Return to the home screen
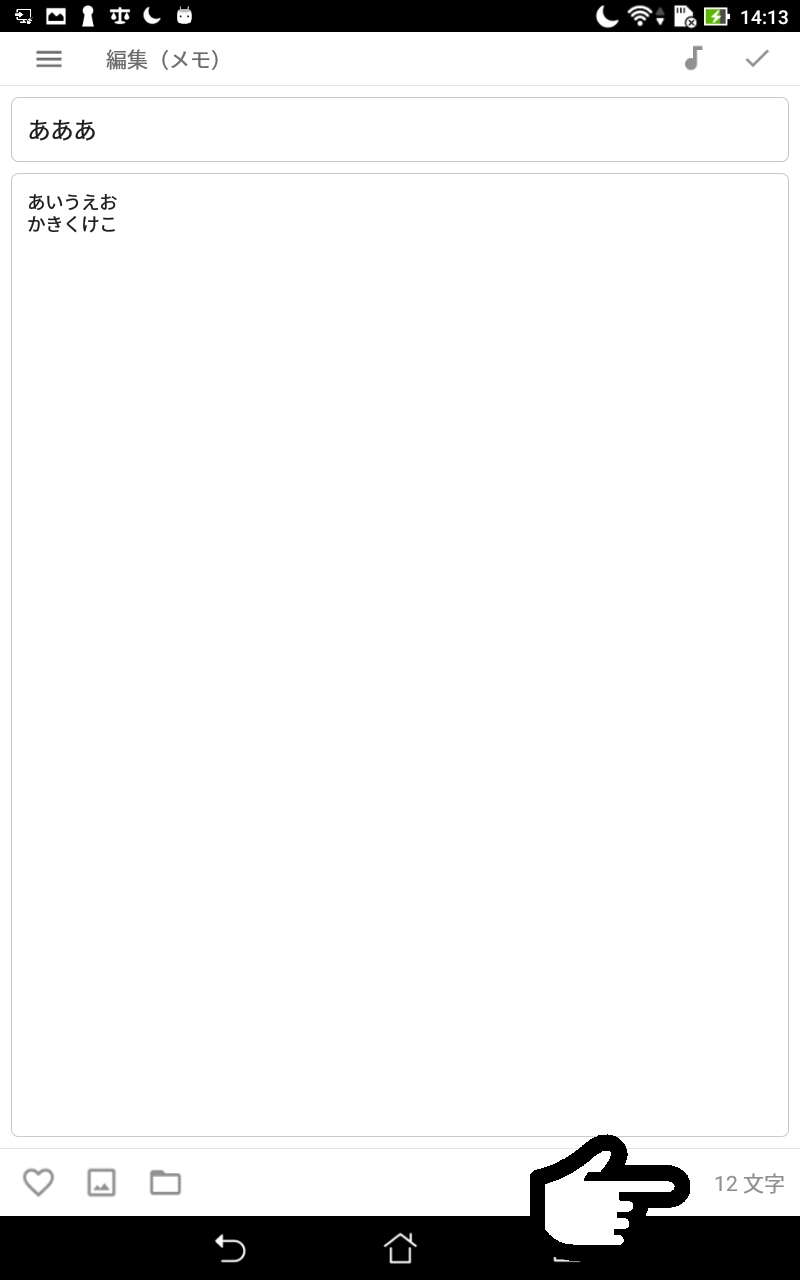 point(400,1248)
